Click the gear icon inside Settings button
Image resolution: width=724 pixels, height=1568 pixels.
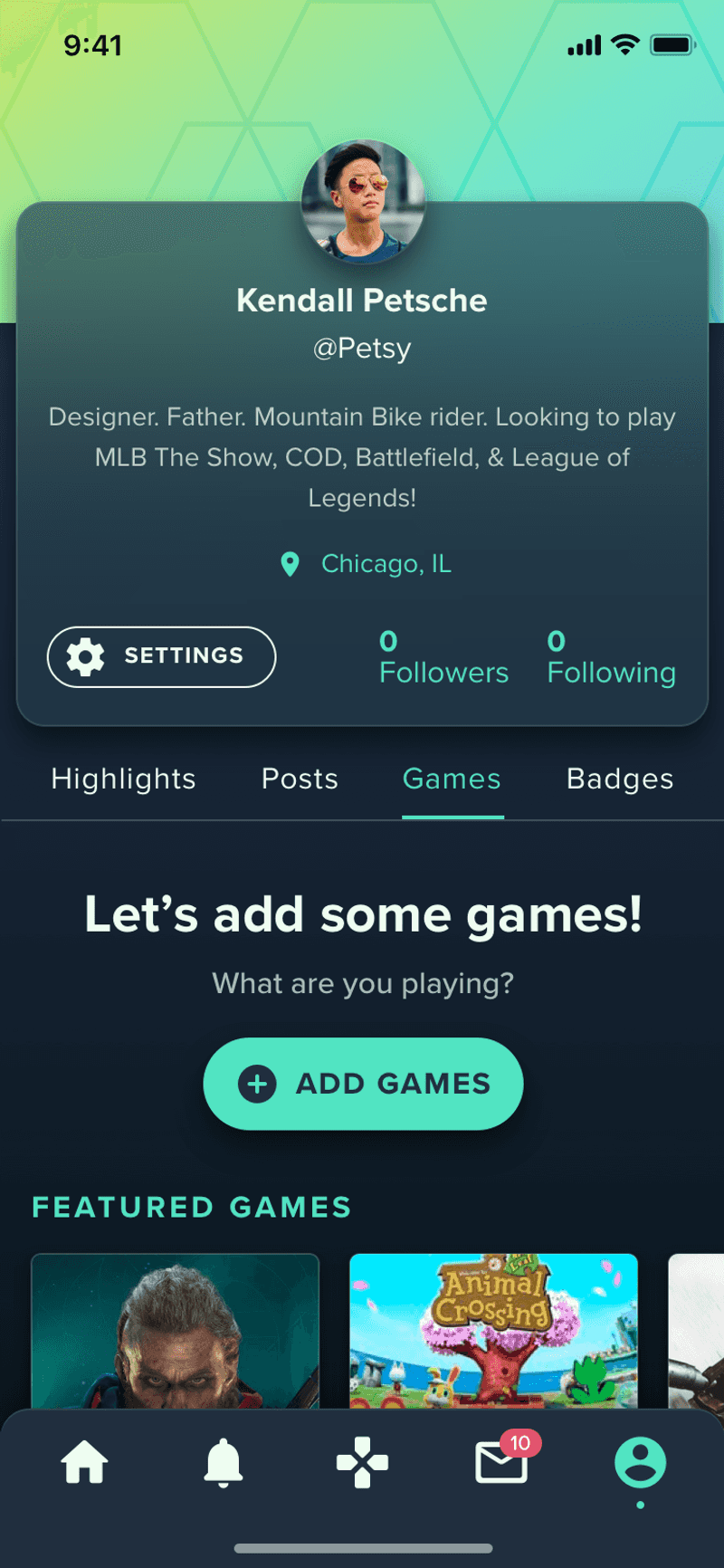84,656
